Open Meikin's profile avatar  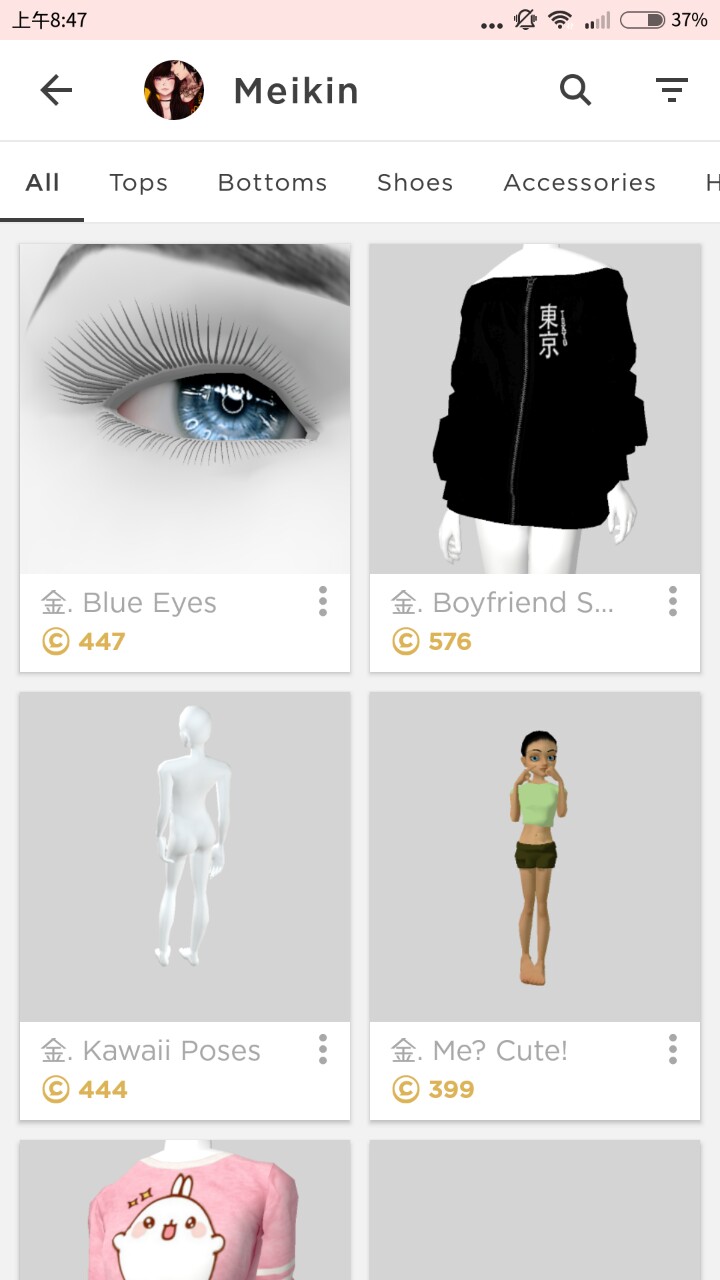click(x=174, y=91)
